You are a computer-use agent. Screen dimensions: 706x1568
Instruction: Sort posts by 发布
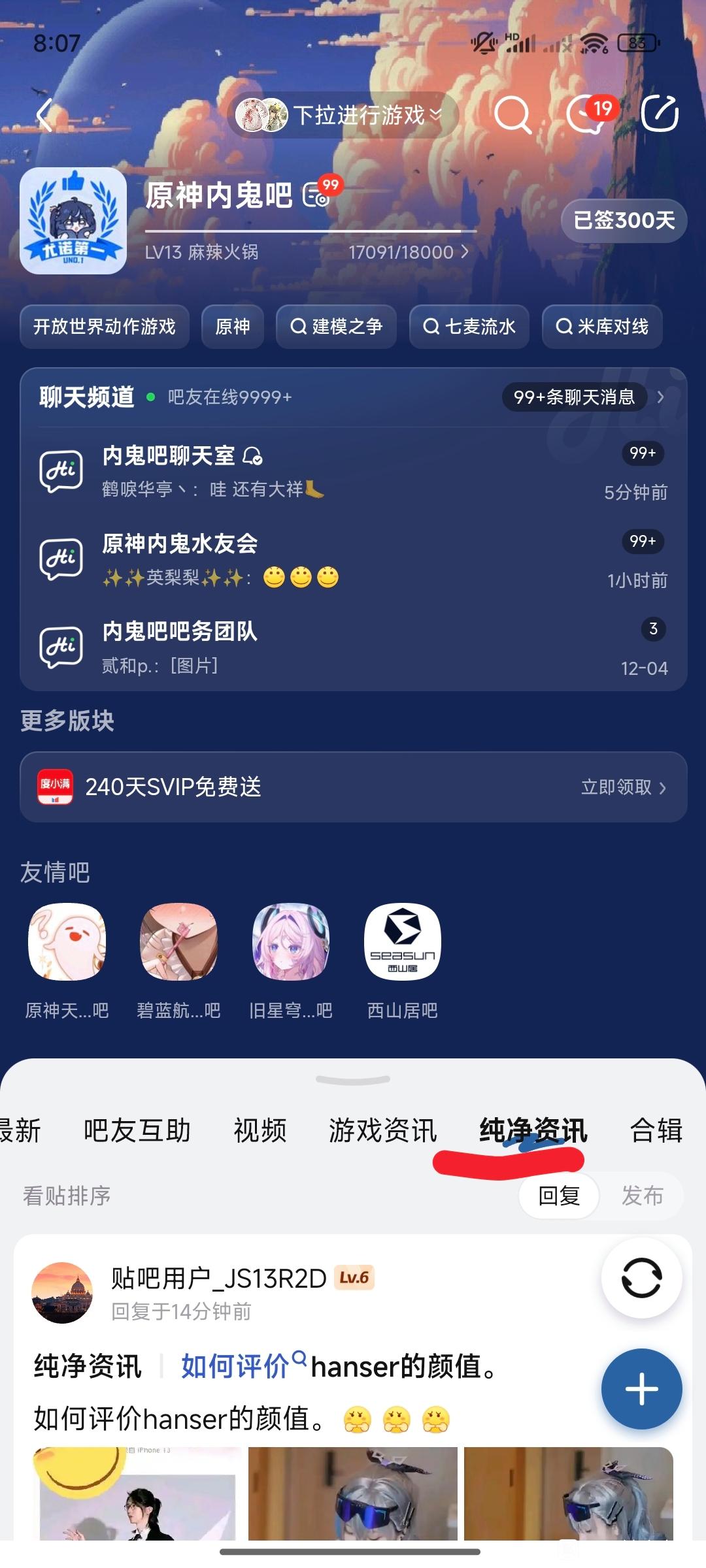tap(642, 1196)
